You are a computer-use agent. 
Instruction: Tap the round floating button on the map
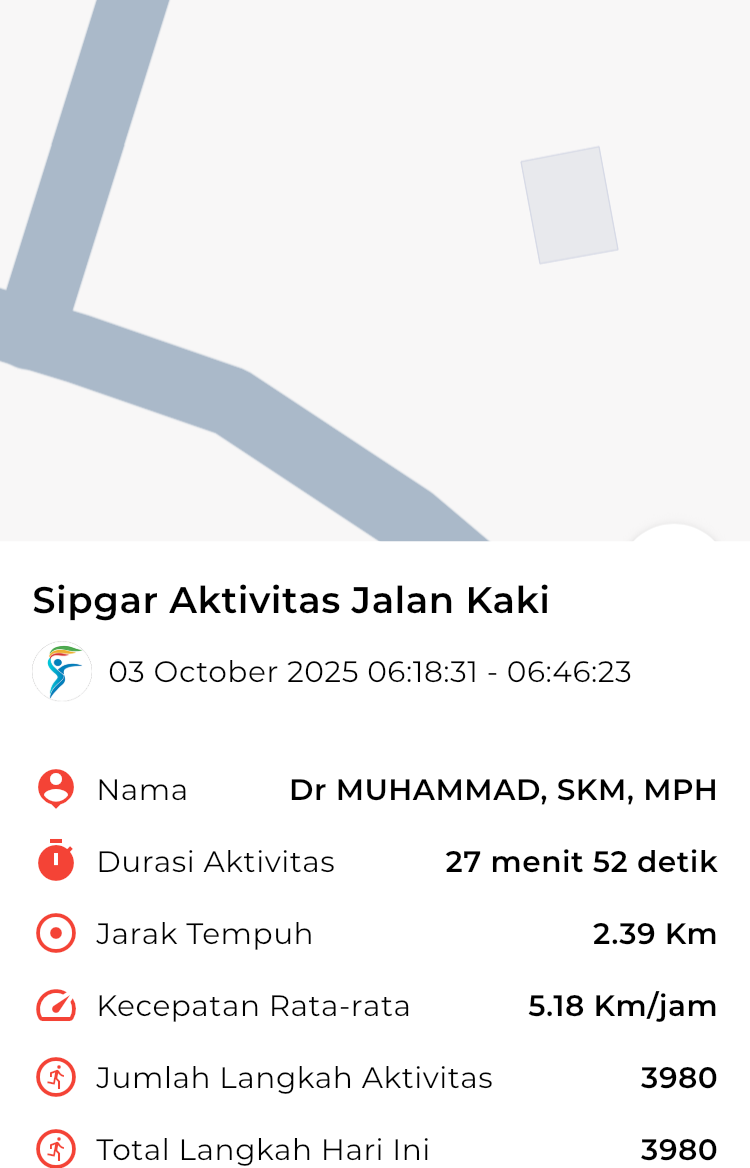click(x=674, y=534)
